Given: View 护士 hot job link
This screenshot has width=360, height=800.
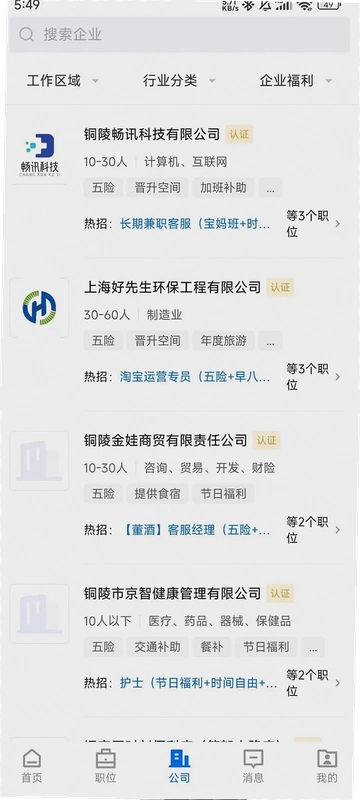Looking at the screenshot, I should (x=199, y=683).
